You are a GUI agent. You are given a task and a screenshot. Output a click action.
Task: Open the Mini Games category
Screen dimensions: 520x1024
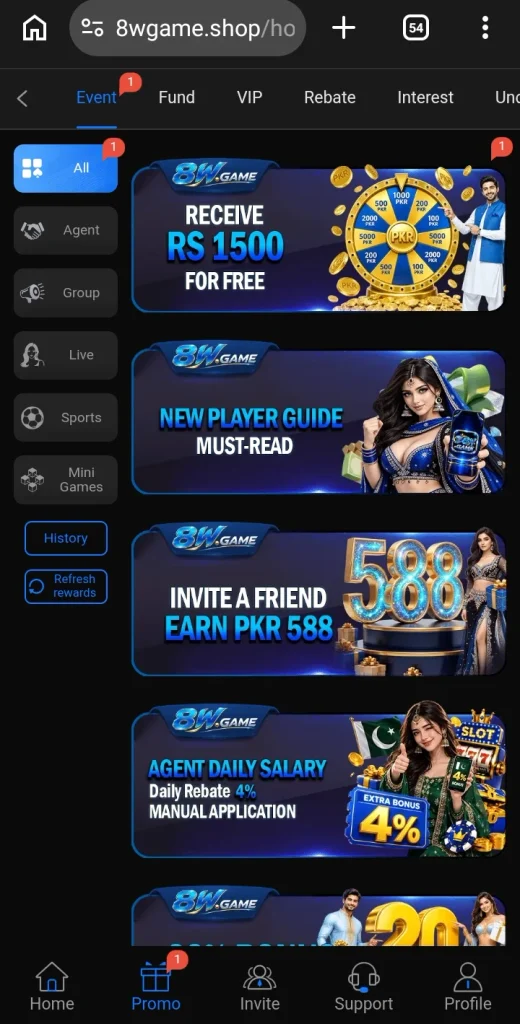coord(66,479)
